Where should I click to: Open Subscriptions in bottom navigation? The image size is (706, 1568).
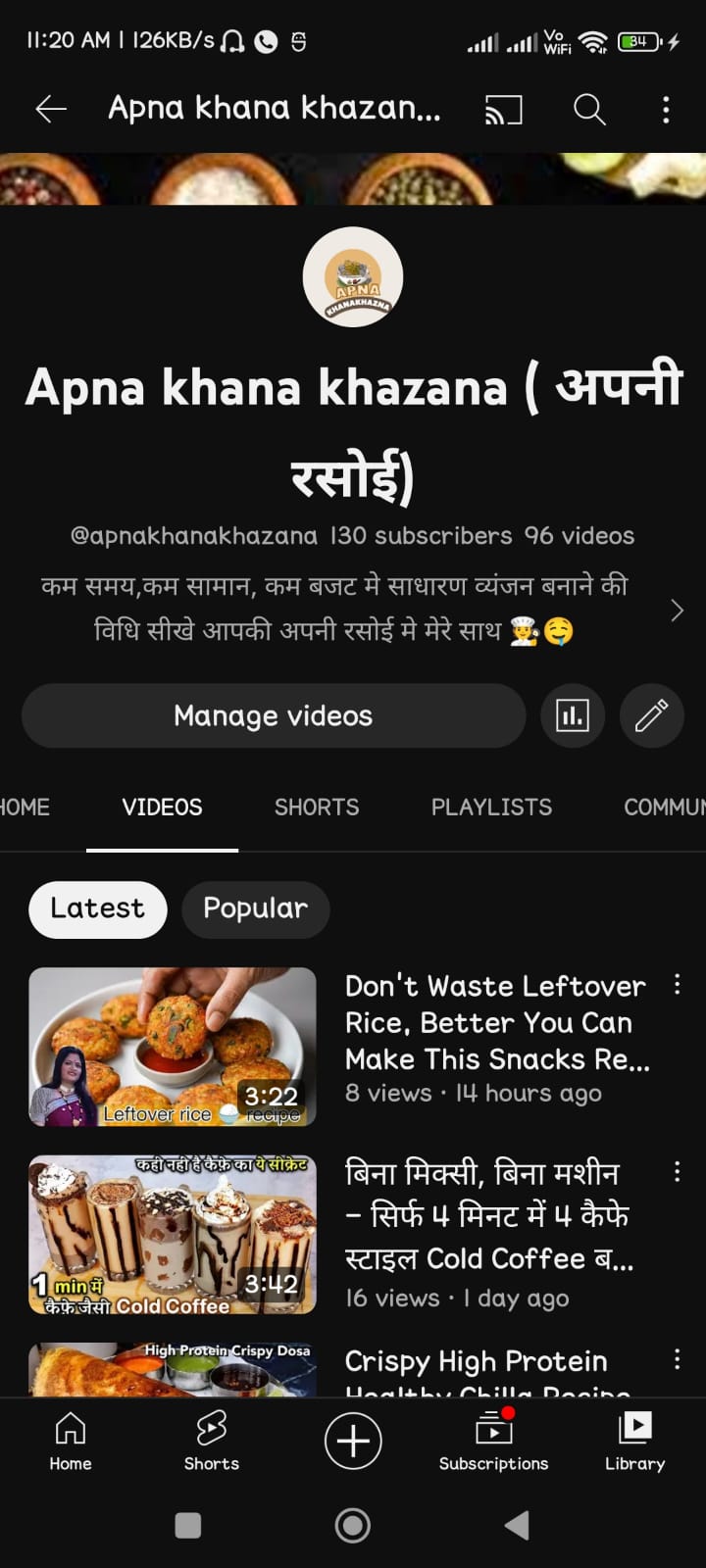[x=493, y=1441]
